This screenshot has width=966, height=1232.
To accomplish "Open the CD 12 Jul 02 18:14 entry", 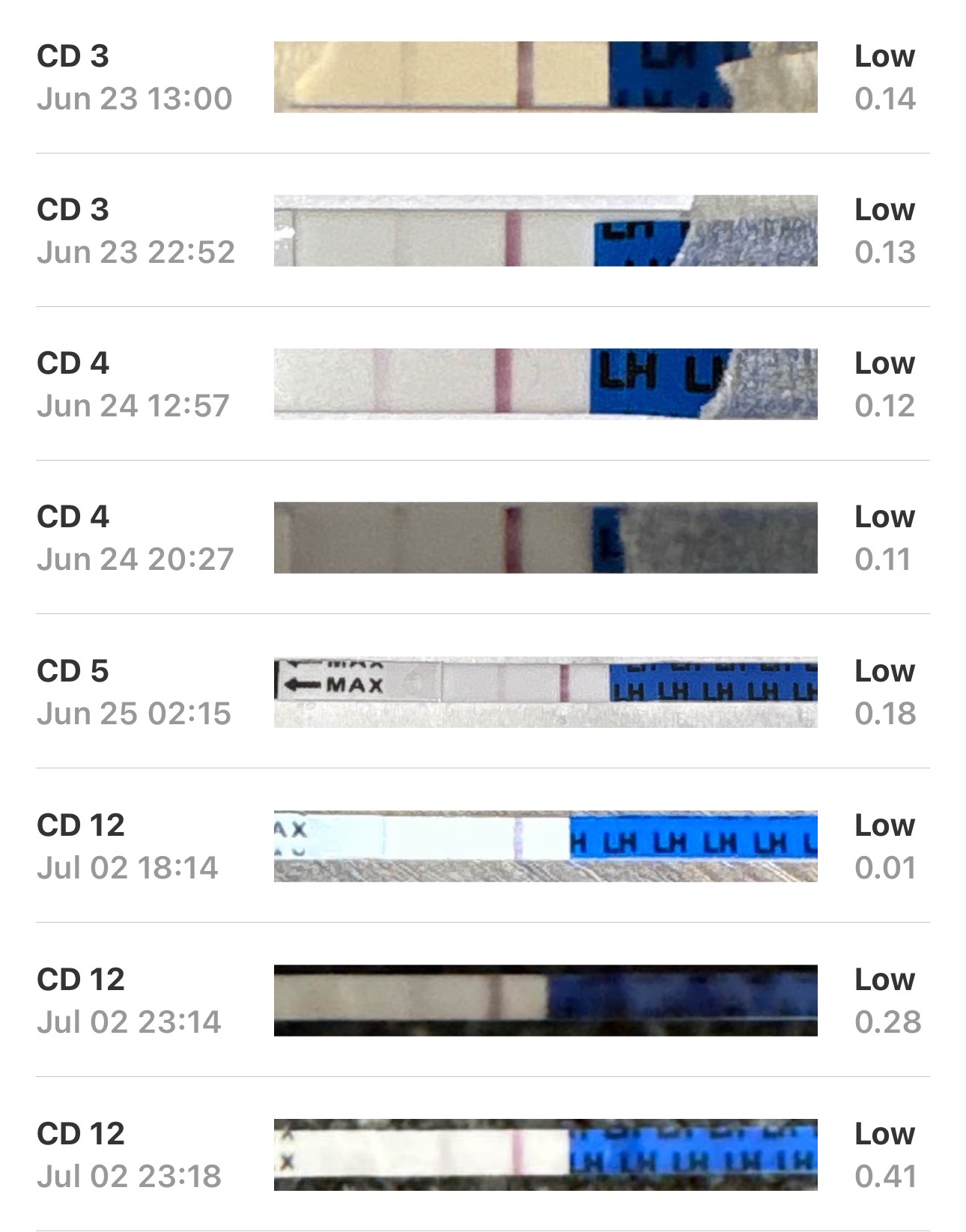I will [483, 846].
